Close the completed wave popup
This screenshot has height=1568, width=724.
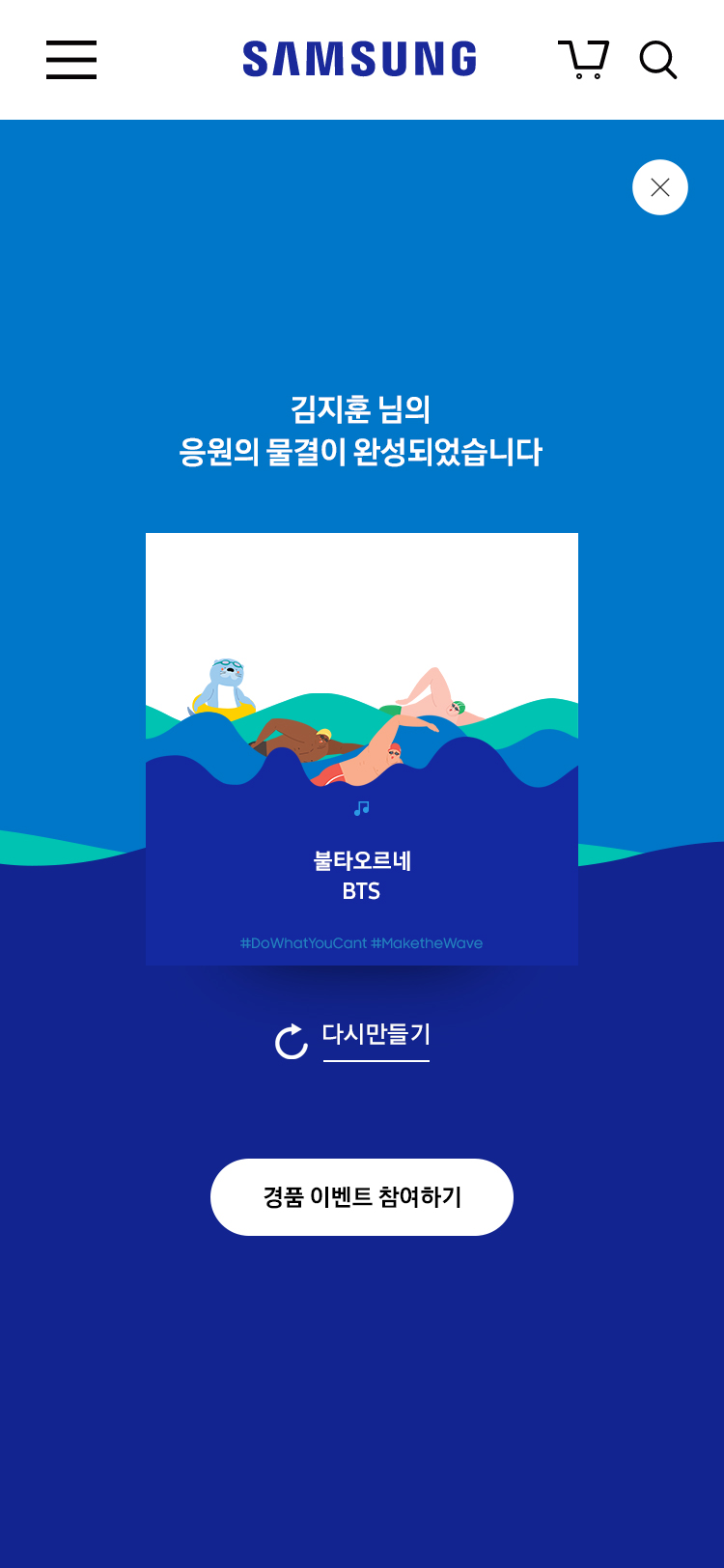tap(660, 187)
